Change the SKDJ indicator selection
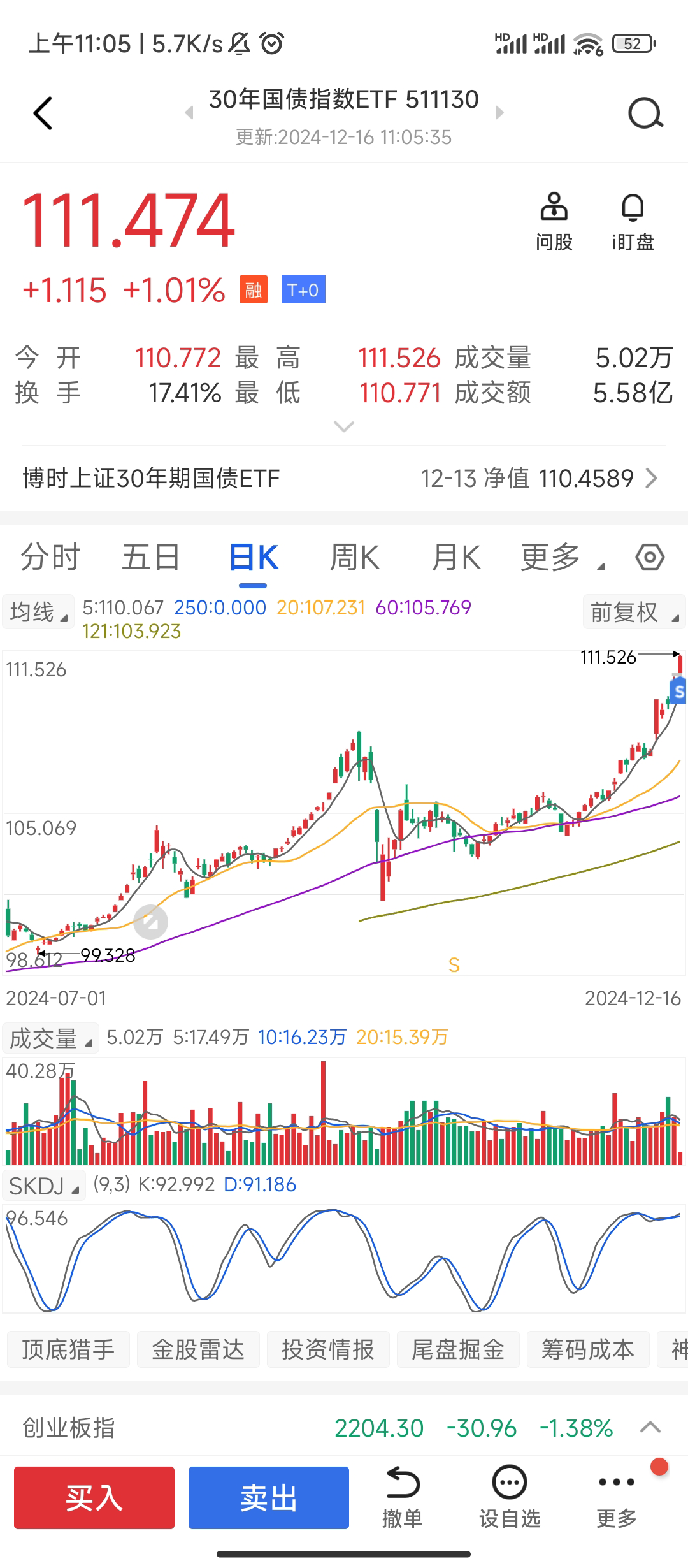 pyautogui.click(x=43, y=1186)
